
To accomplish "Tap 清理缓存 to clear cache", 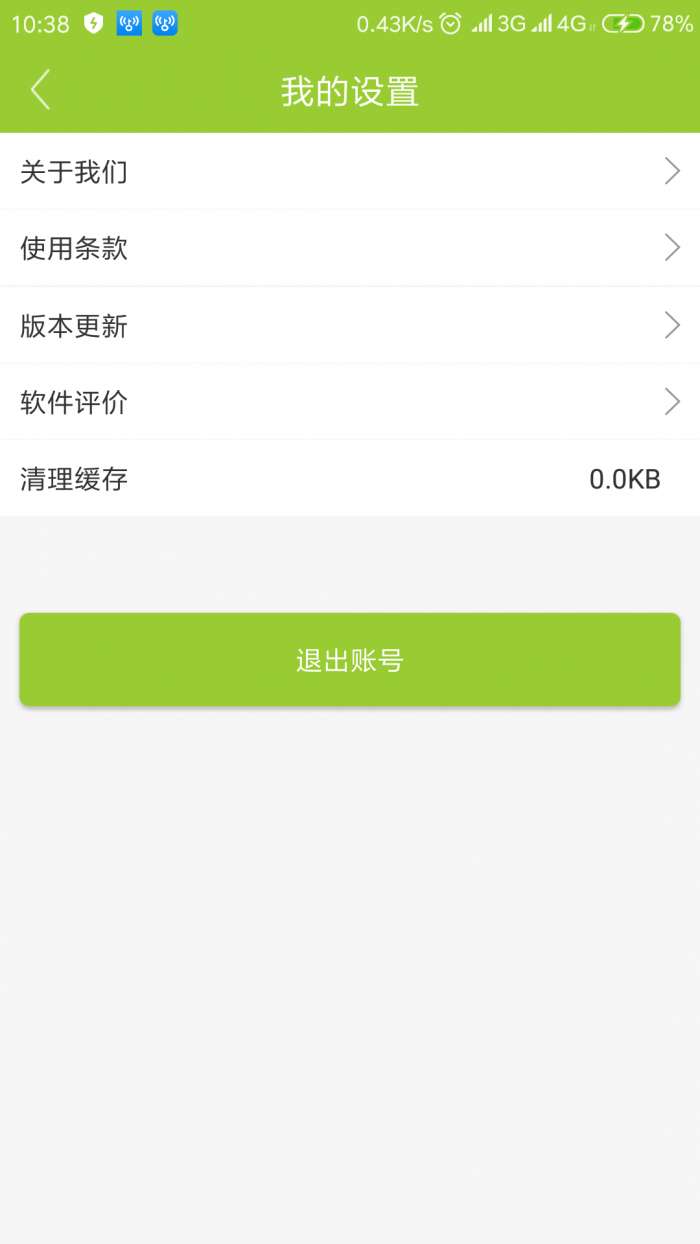I will [x=350, y=479].
